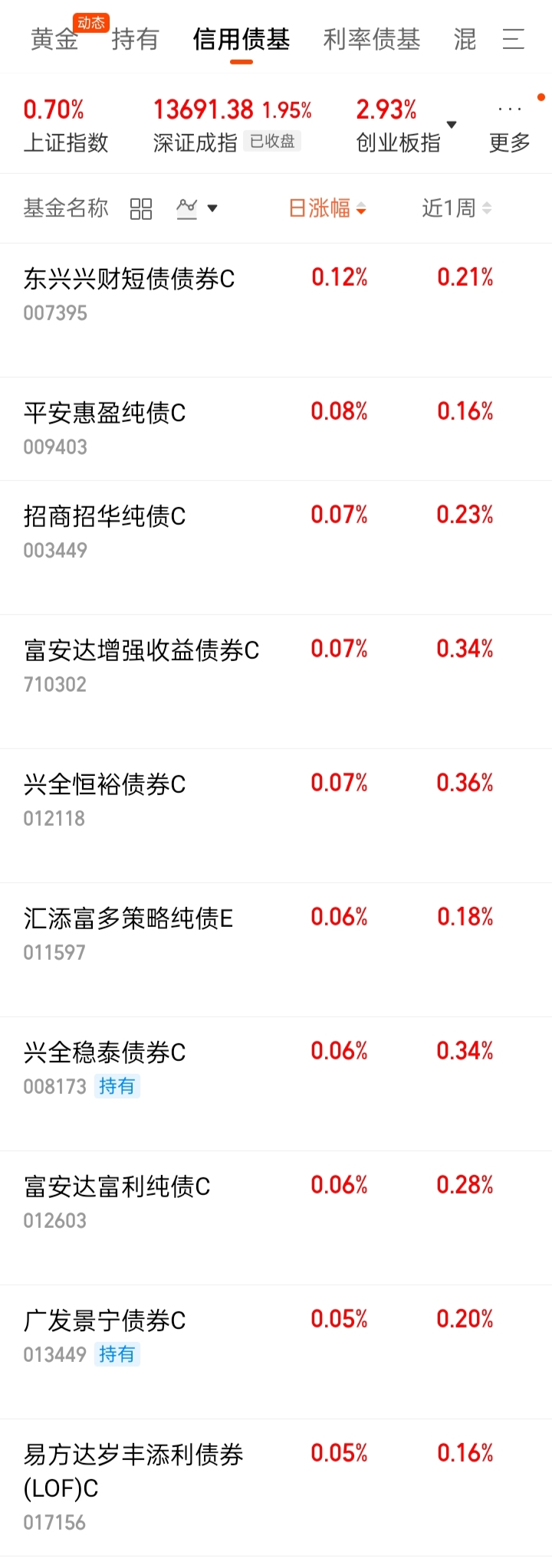Screen dimensions: 552x1568
Task: Open 兴全恒裕债券C fund details
Action: click(x=276, y=816)
